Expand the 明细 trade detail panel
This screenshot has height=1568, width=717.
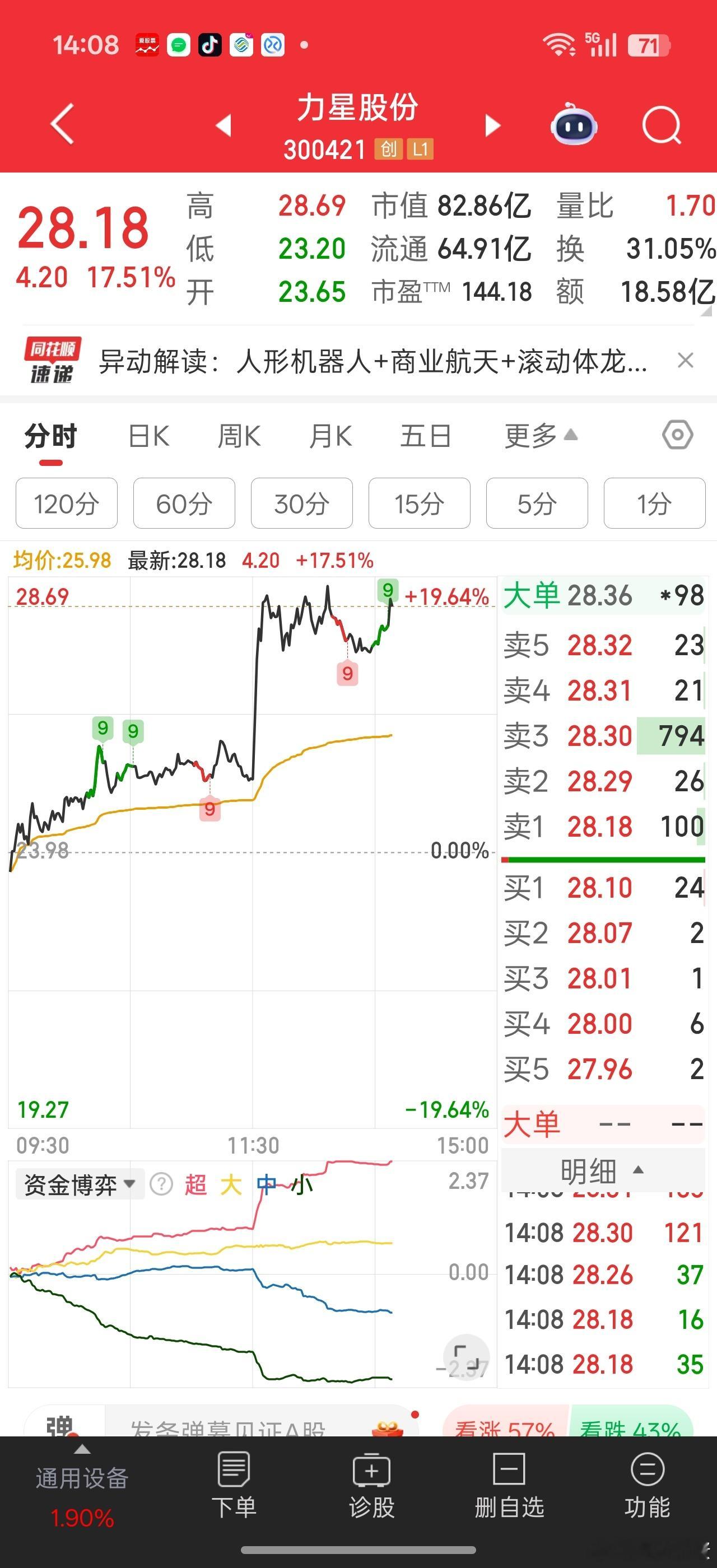[603, 1170]
